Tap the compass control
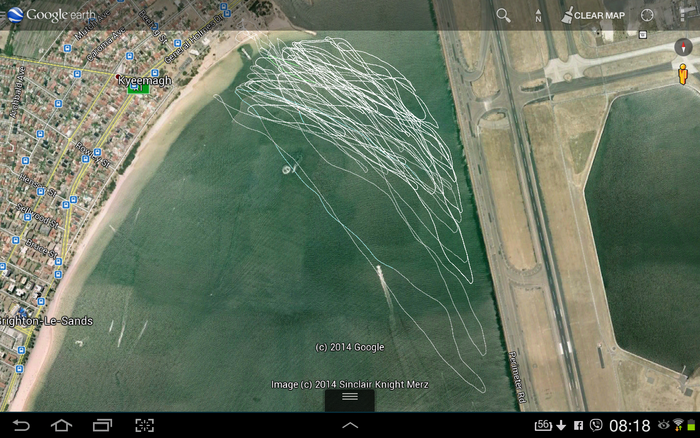 coord(684,46)
